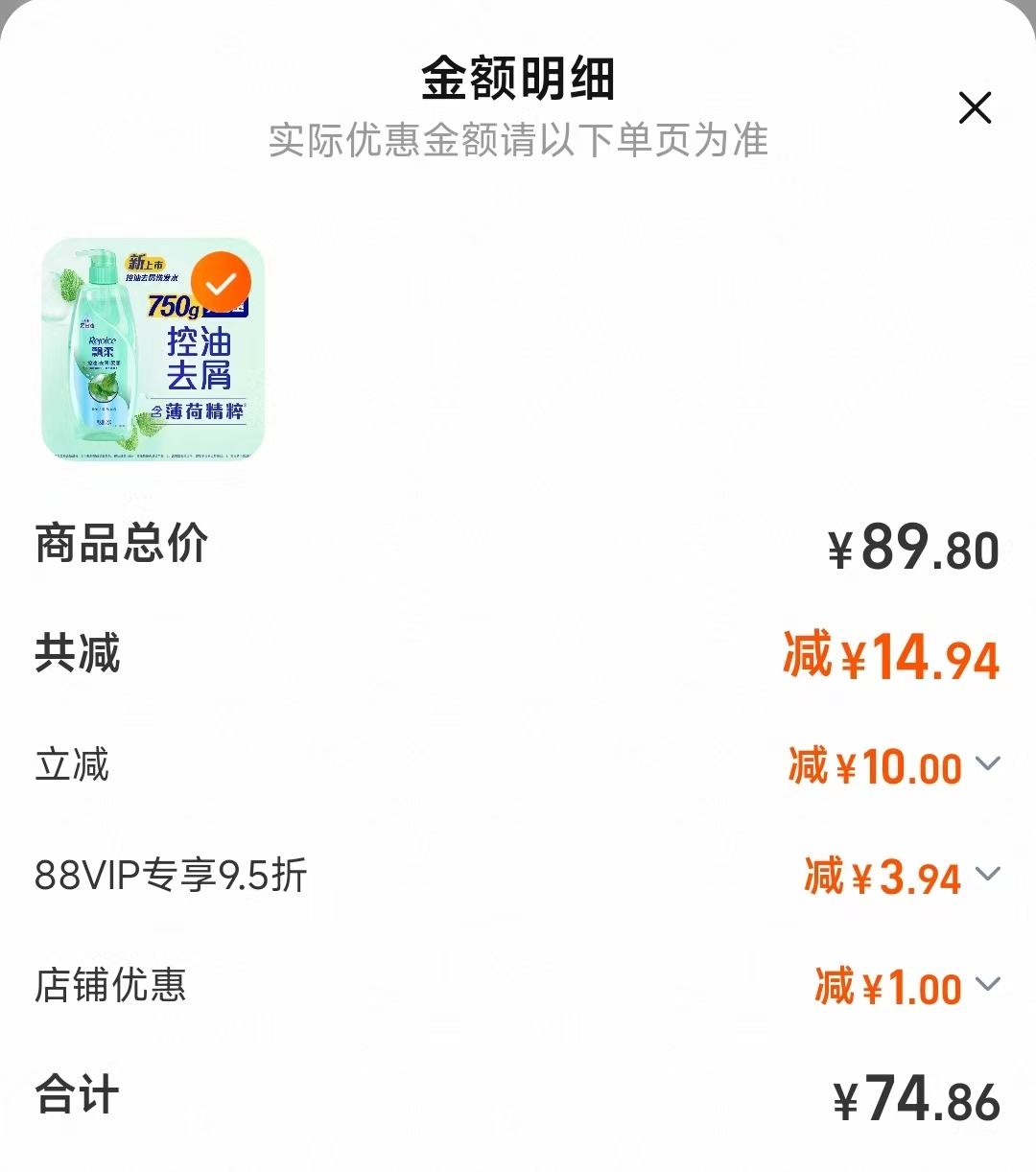
Task: Tap the 合计 ¥74.86 final total
Action: (911, 1095)
